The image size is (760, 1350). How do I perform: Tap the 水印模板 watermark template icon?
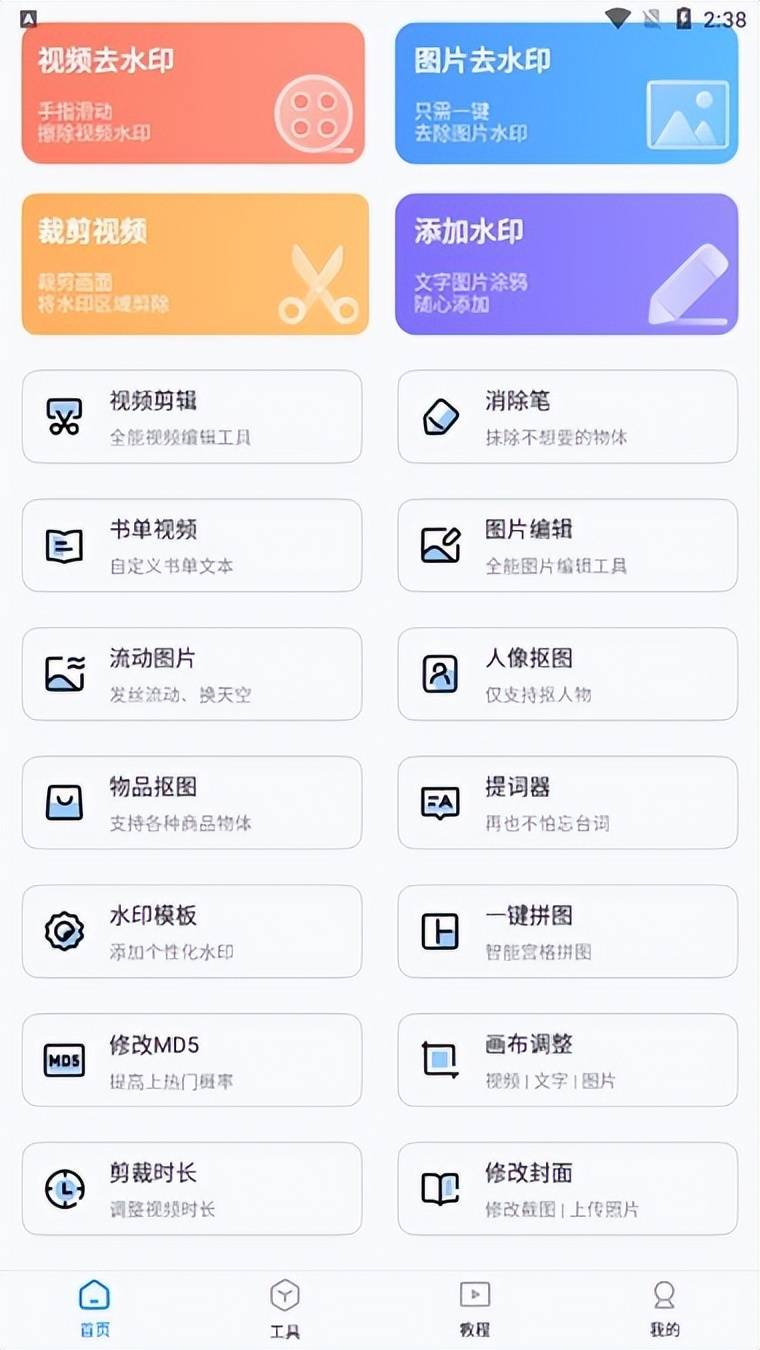[x=63, y=930]
